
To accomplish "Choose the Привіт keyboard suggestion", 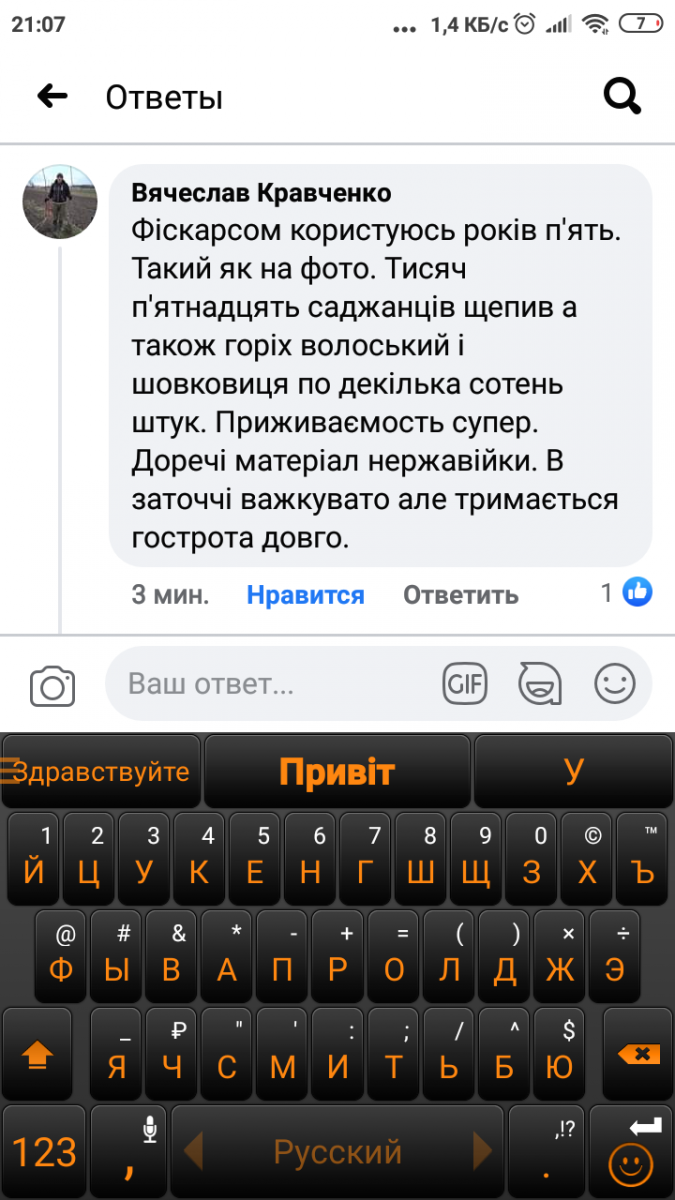I will tap(337, 771).
